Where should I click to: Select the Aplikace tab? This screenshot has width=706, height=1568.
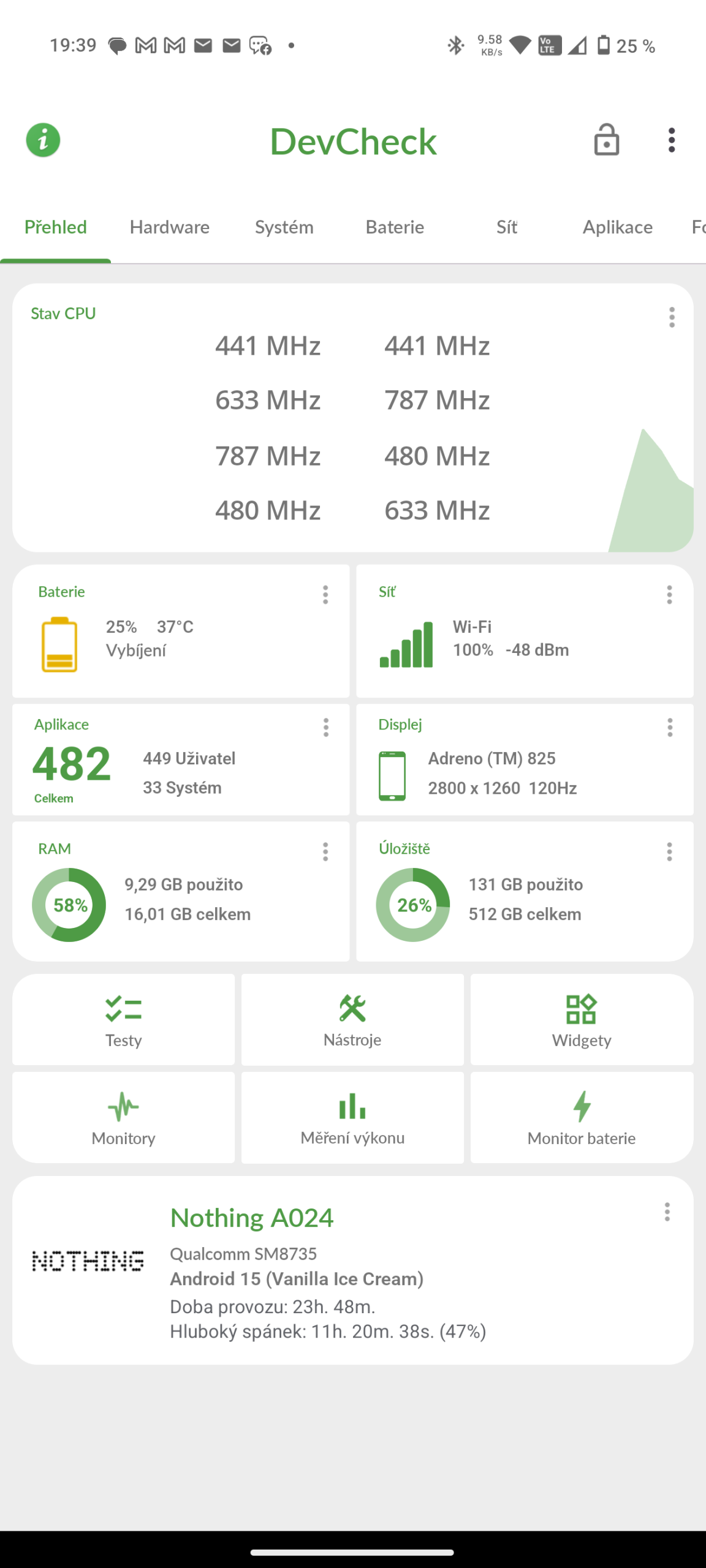[617, 227]
